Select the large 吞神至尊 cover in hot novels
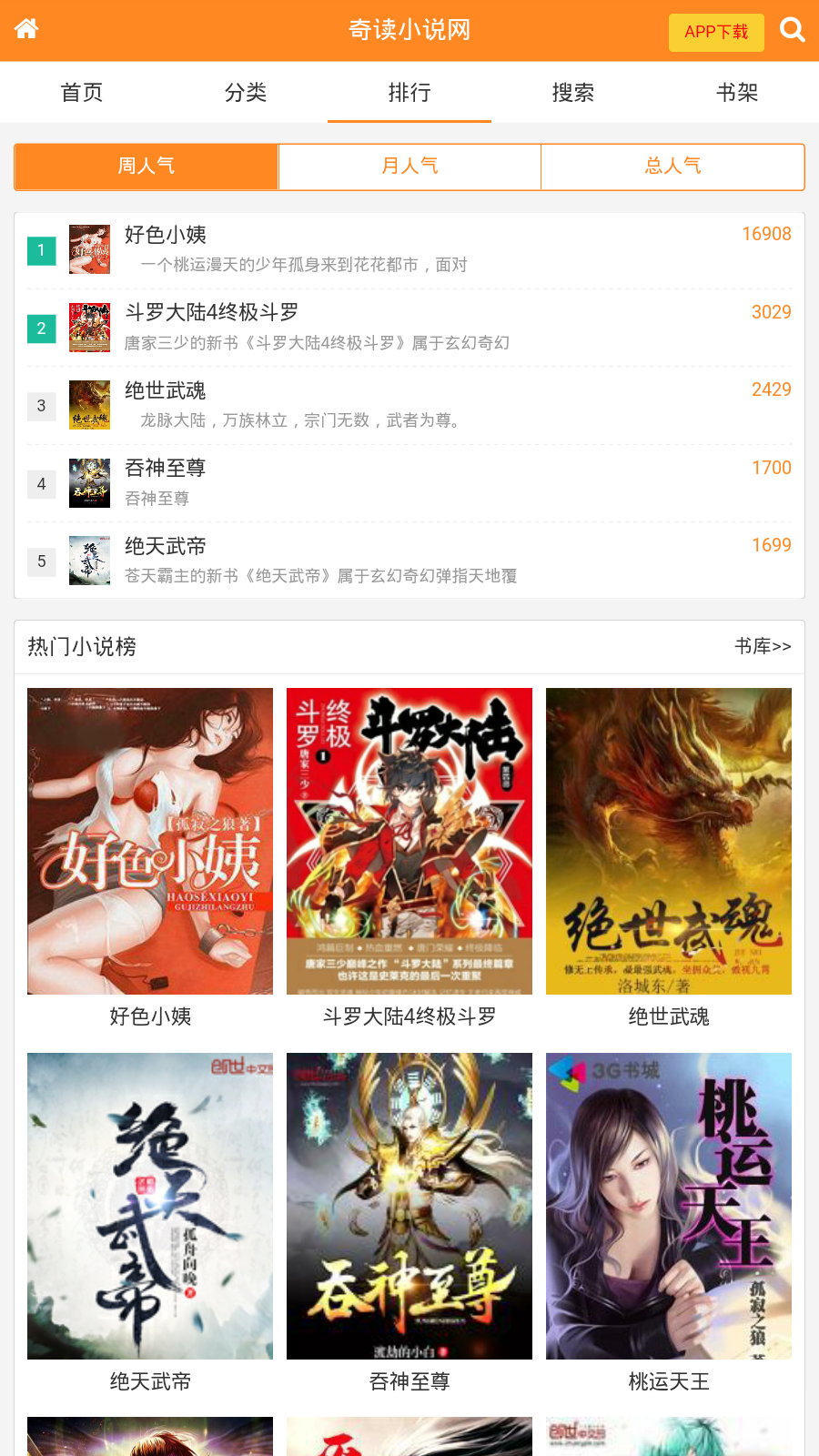The width and height of the screenshot is (819, 1456). tap(409, 1206)
